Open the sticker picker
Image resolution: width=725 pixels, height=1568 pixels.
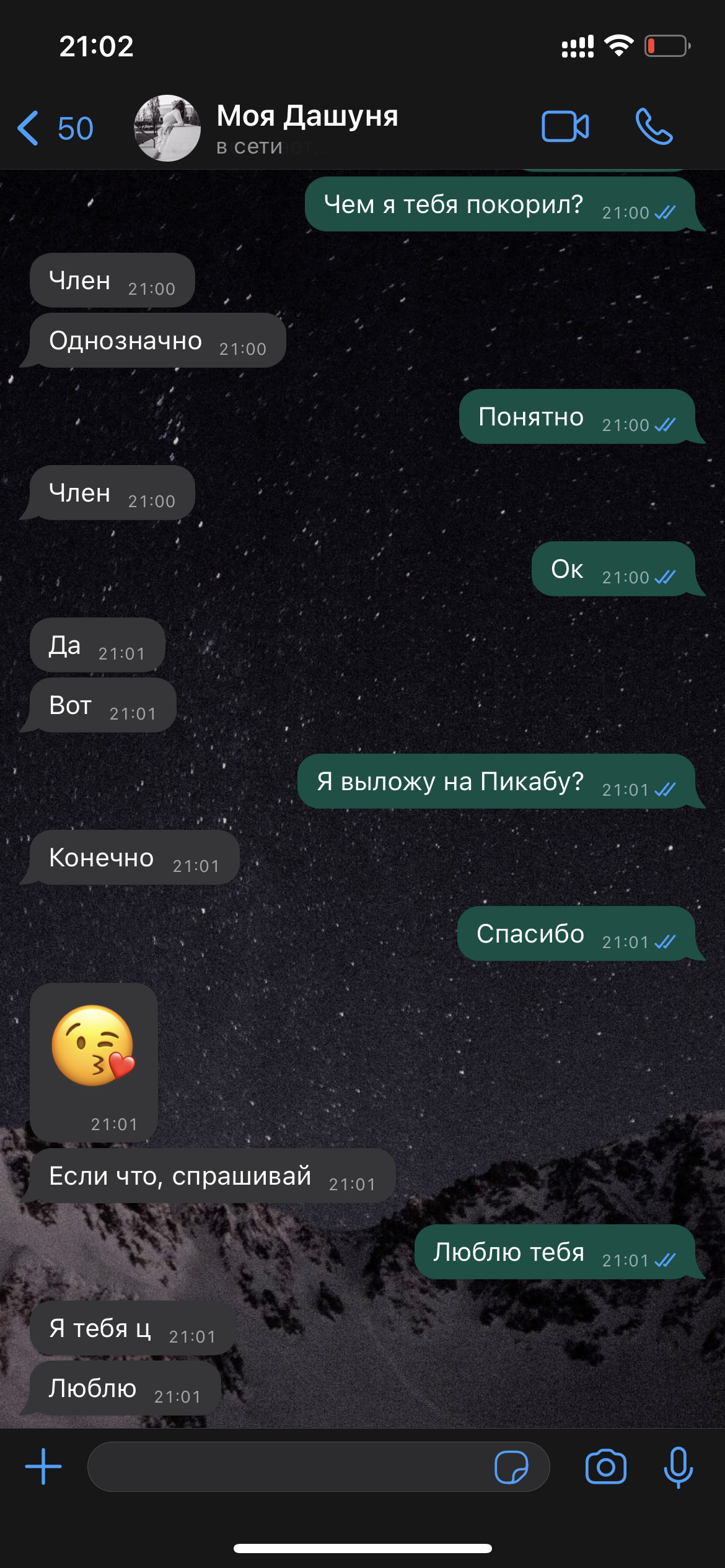(511, 1467)
